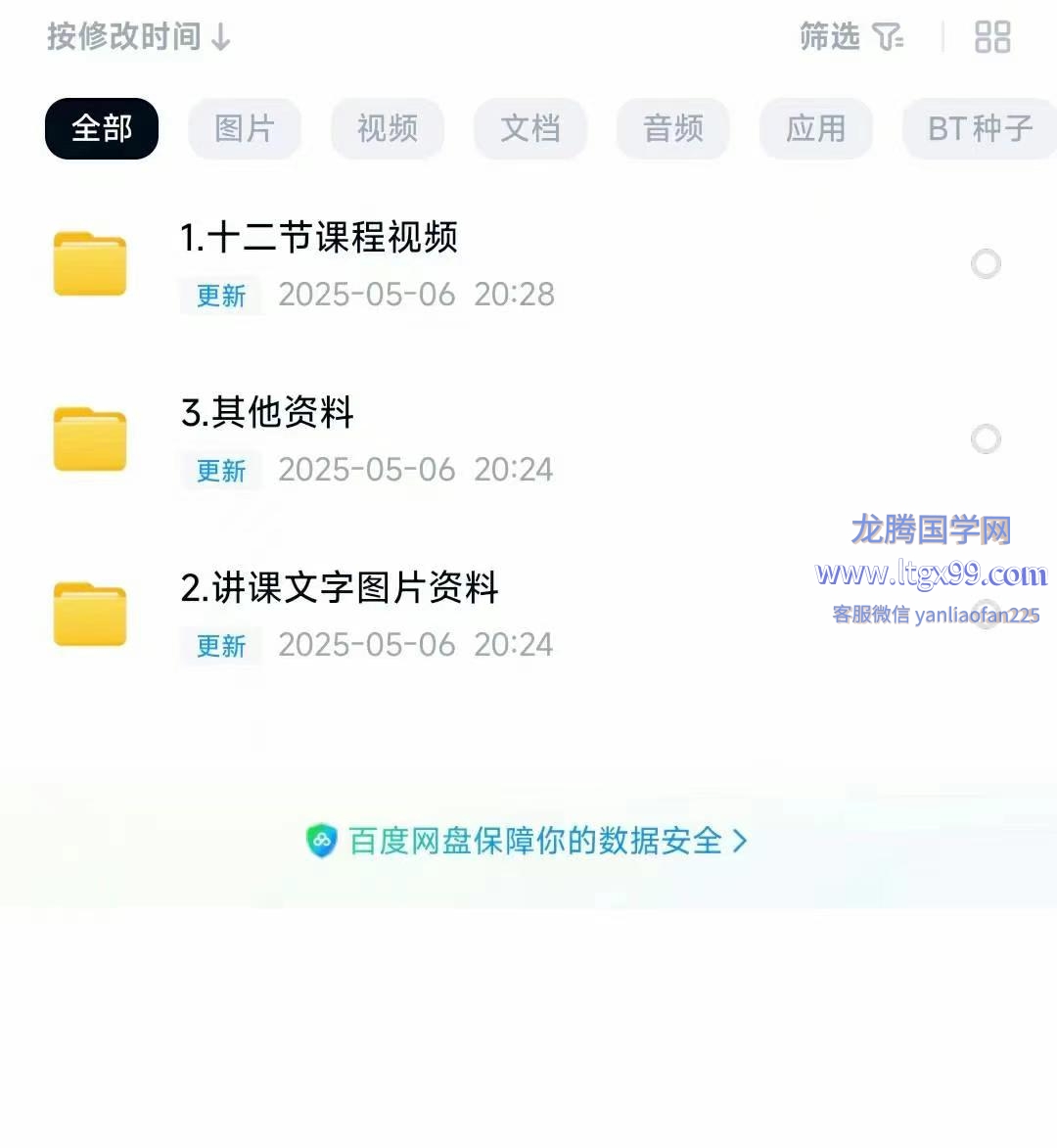1057x1148 pixels.
Task: Filter by 音频 files
Action: point(673,128)
